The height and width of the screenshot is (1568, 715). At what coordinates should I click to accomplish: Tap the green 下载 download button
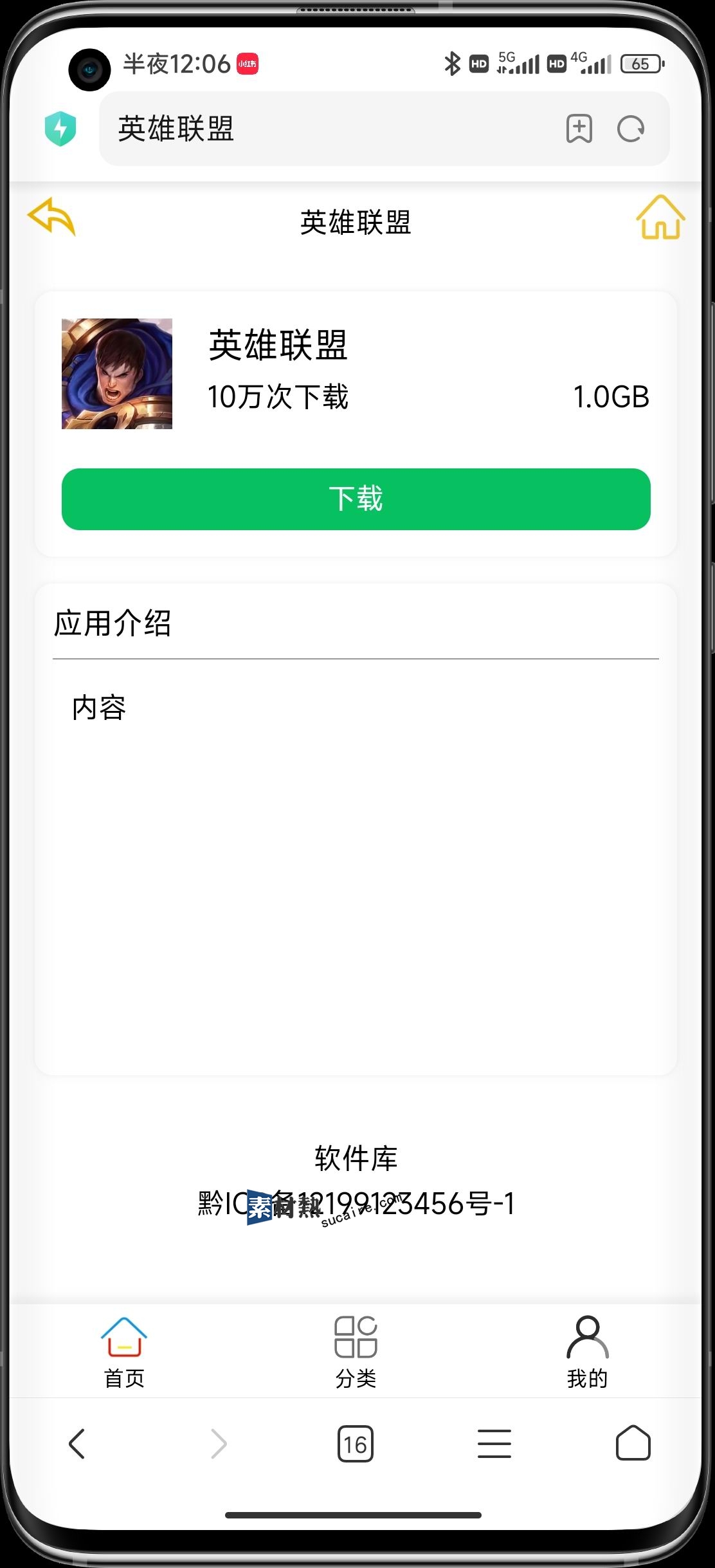click(356, 499)
